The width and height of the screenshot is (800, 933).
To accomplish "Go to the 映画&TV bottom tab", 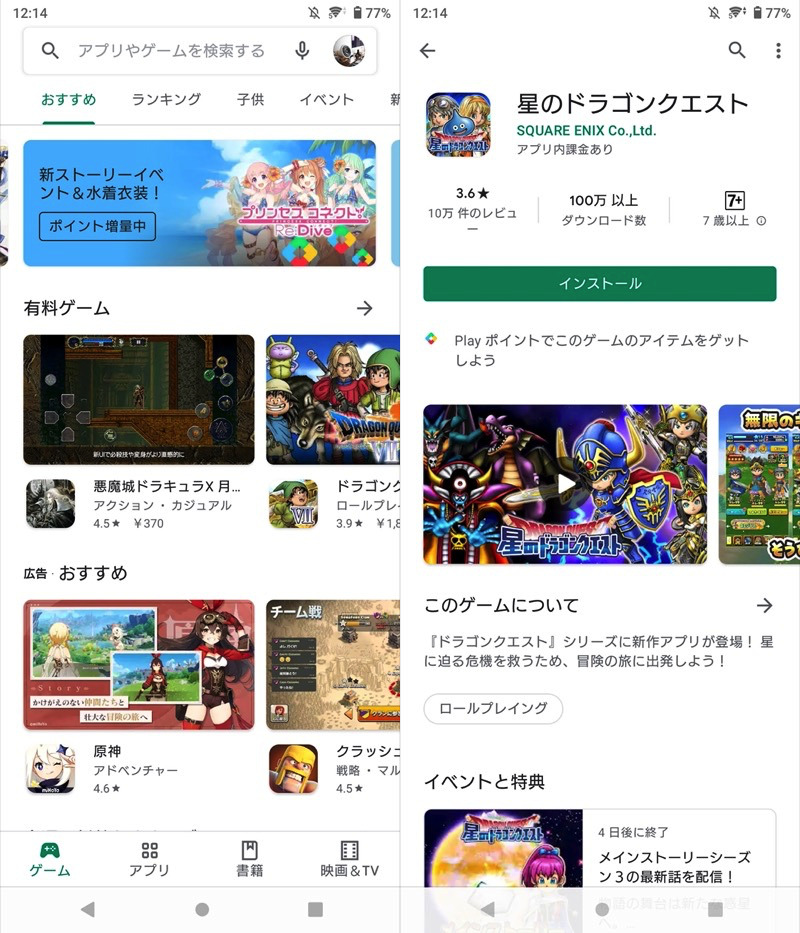I will click(349, 858).
